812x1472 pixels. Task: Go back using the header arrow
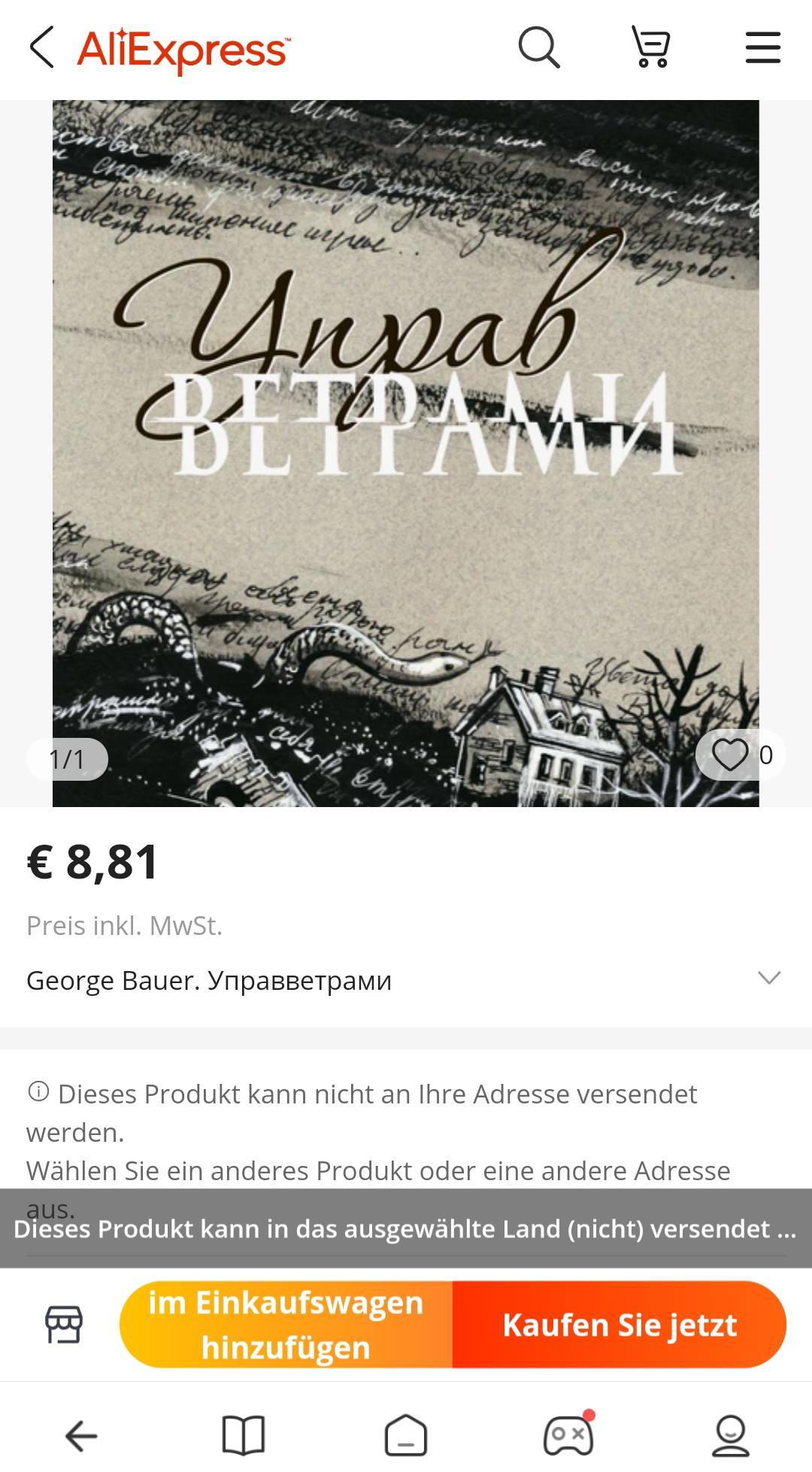pyautogui.click(x=42, y=48)
